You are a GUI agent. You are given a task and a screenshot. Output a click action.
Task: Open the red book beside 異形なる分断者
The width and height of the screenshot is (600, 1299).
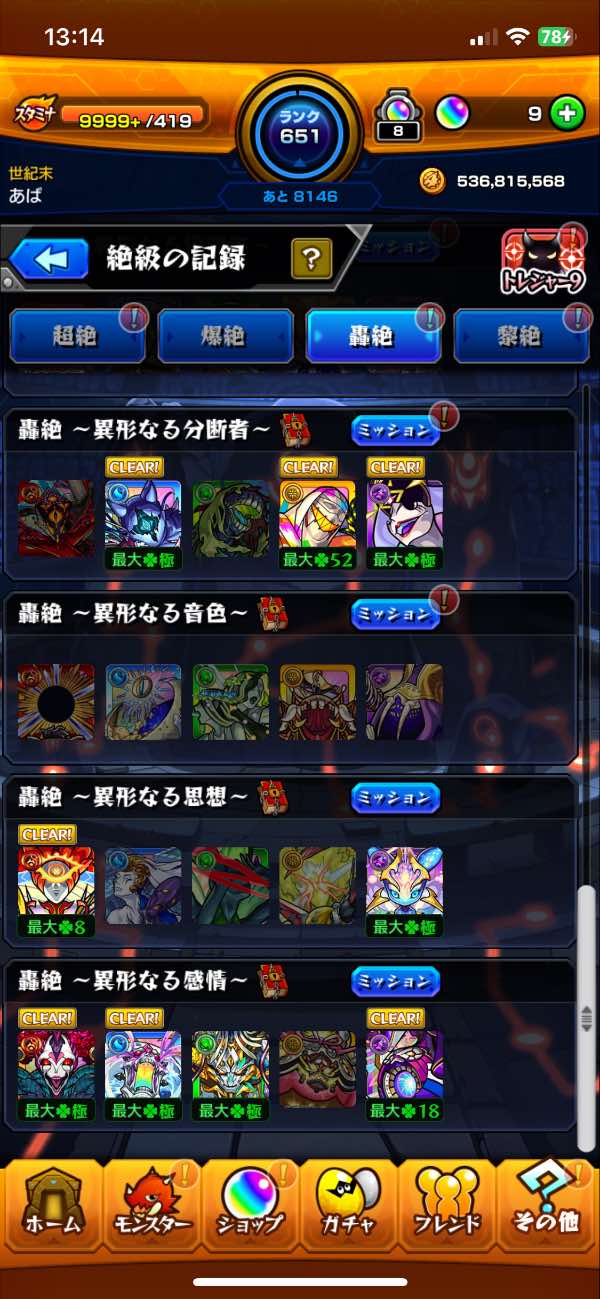[x=295, y=430]
